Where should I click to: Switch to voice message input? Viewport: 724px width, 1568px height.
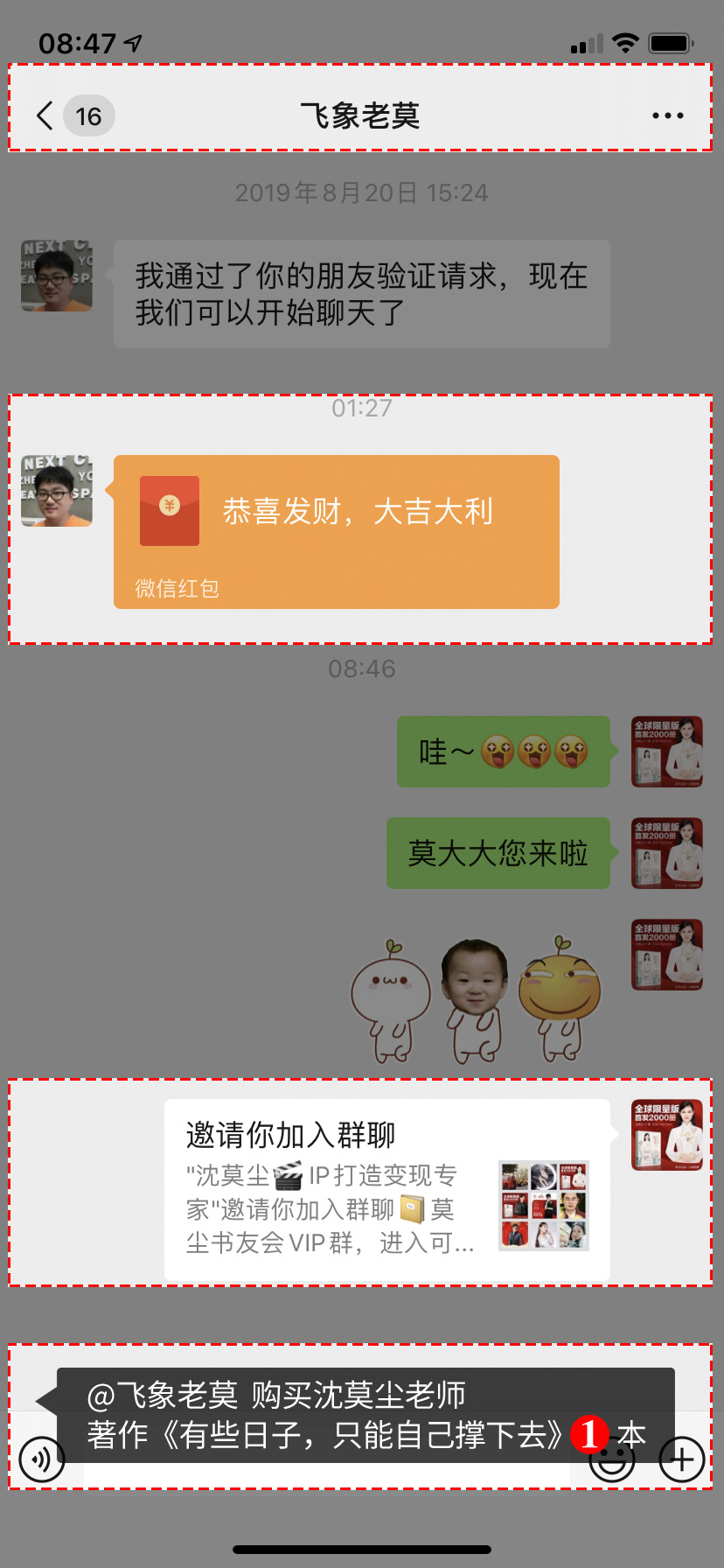pos(41,1459)
